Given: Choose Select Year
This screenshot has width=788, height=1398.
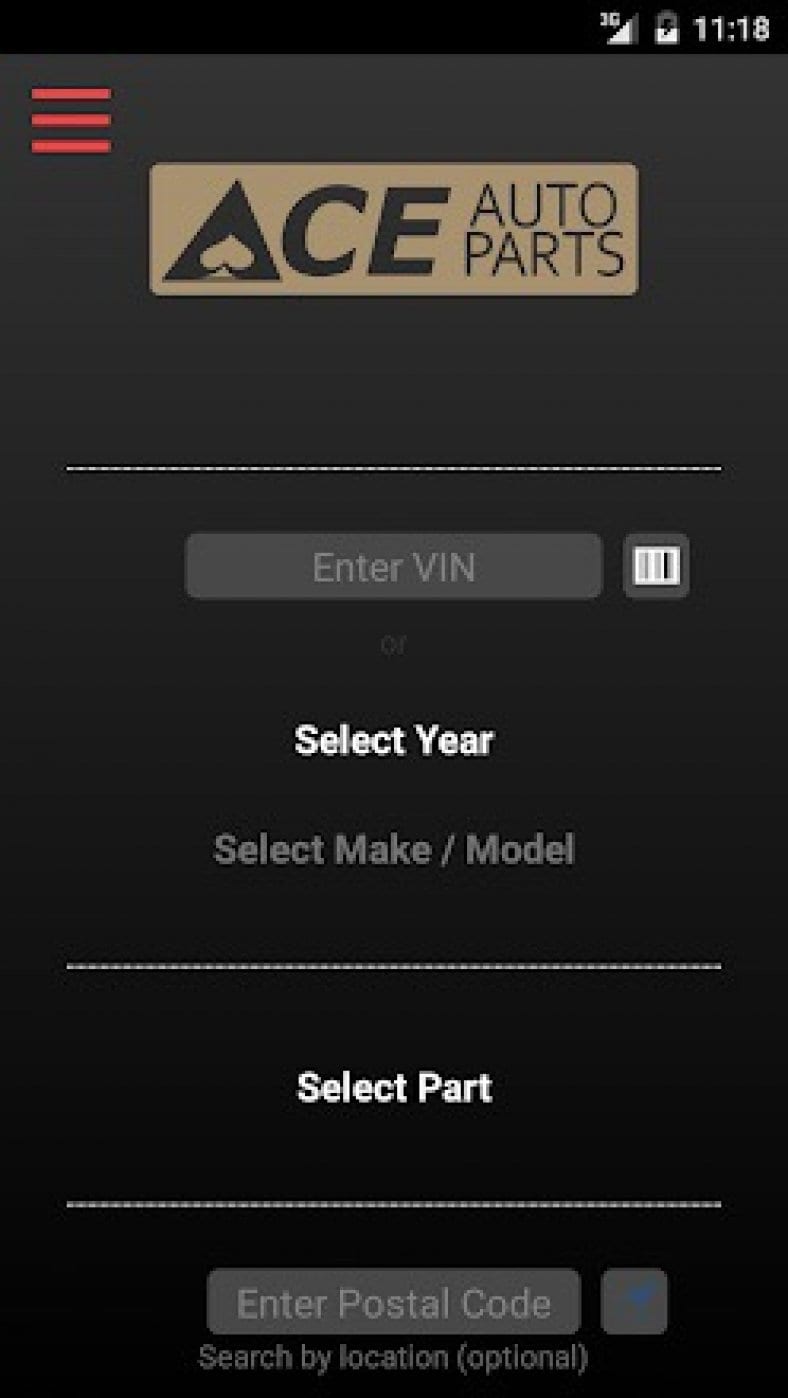Looking at the screenshot, I should (394, 741).
